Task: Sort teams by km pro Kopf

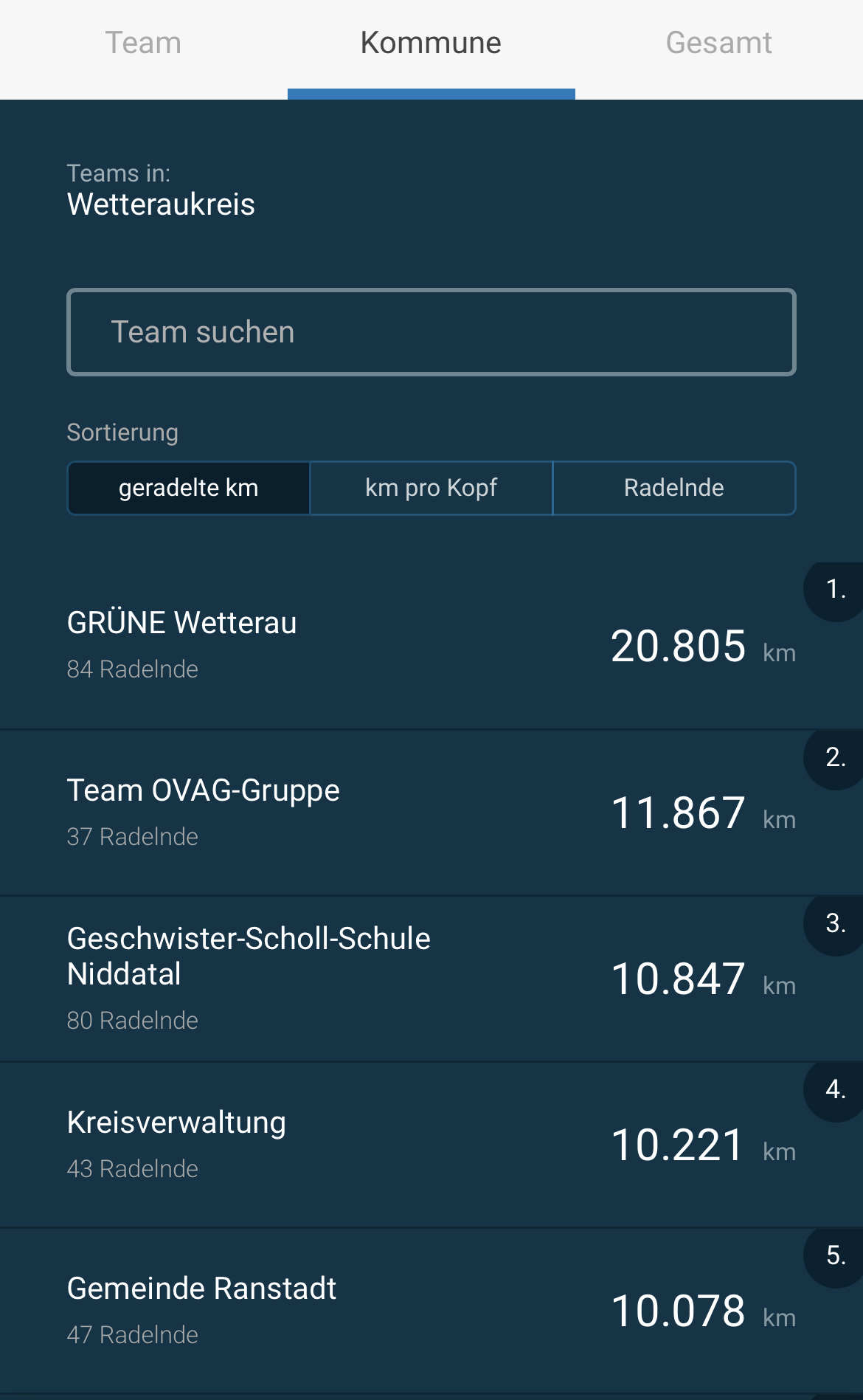Action: pyautogui.click(x=431, y=488)
